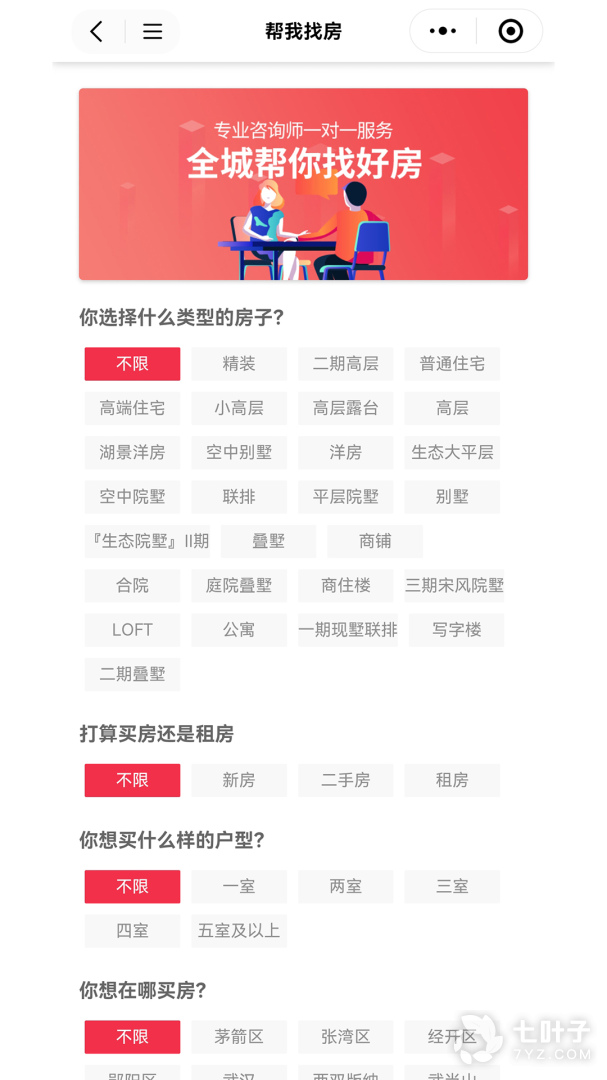Choose 新房 under buy or rent

click(x=239, y=780)
